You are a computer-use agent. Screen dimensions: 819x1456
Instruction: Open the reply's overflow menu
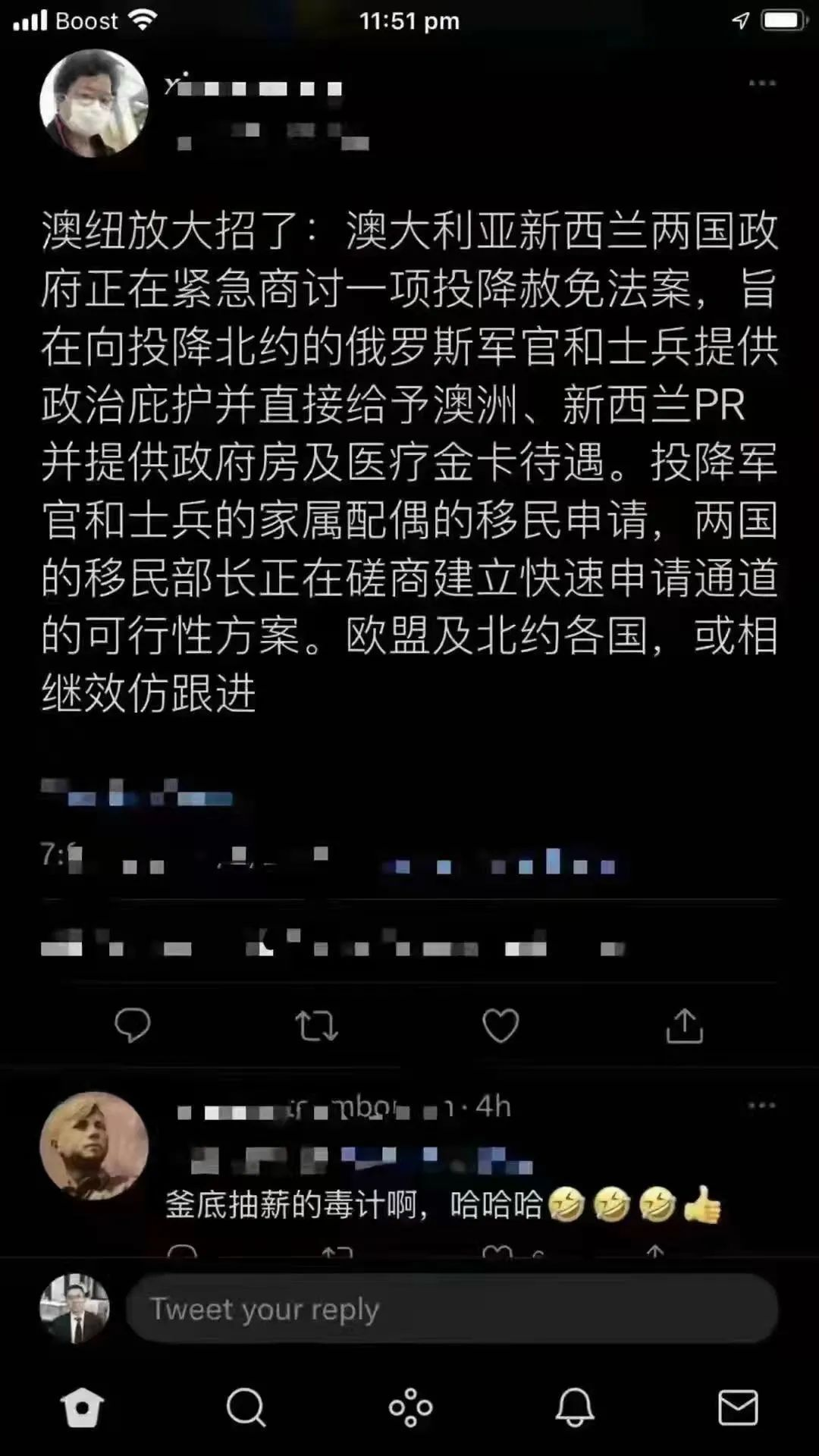tap(761, 1106)
